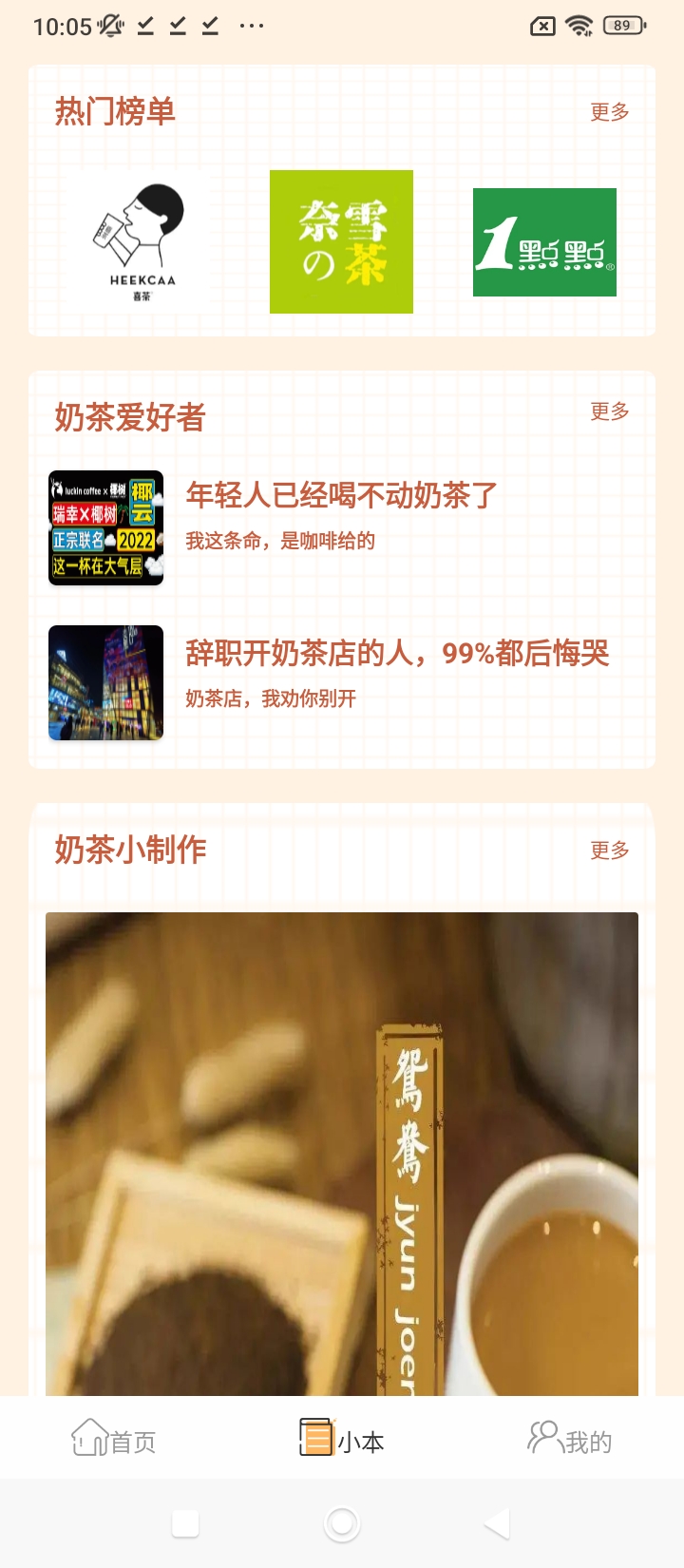Switch to the 首页 tab
Screen dimensions: 684x1568
(114, 1440)
